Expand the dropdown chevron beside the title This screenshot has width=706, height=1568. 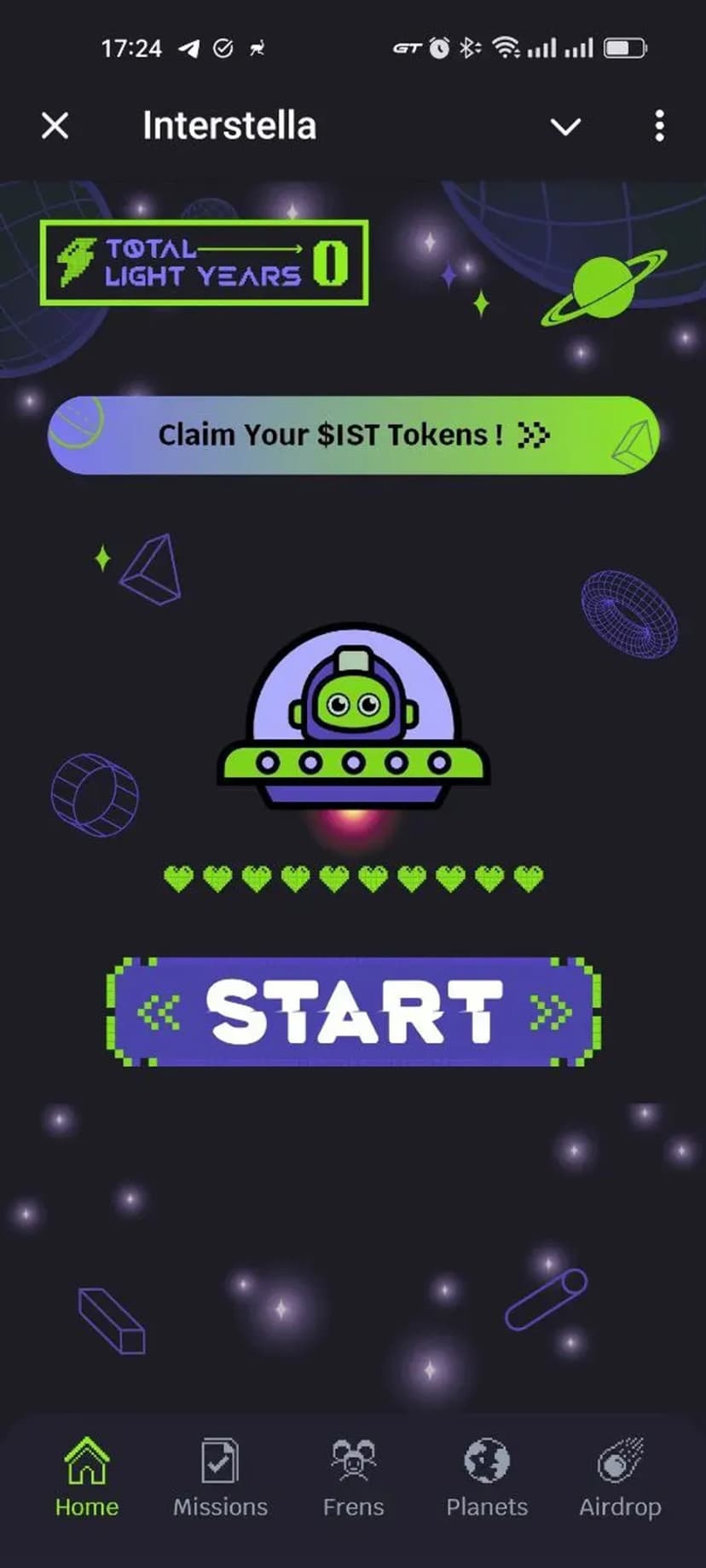(x=565, y=127)
